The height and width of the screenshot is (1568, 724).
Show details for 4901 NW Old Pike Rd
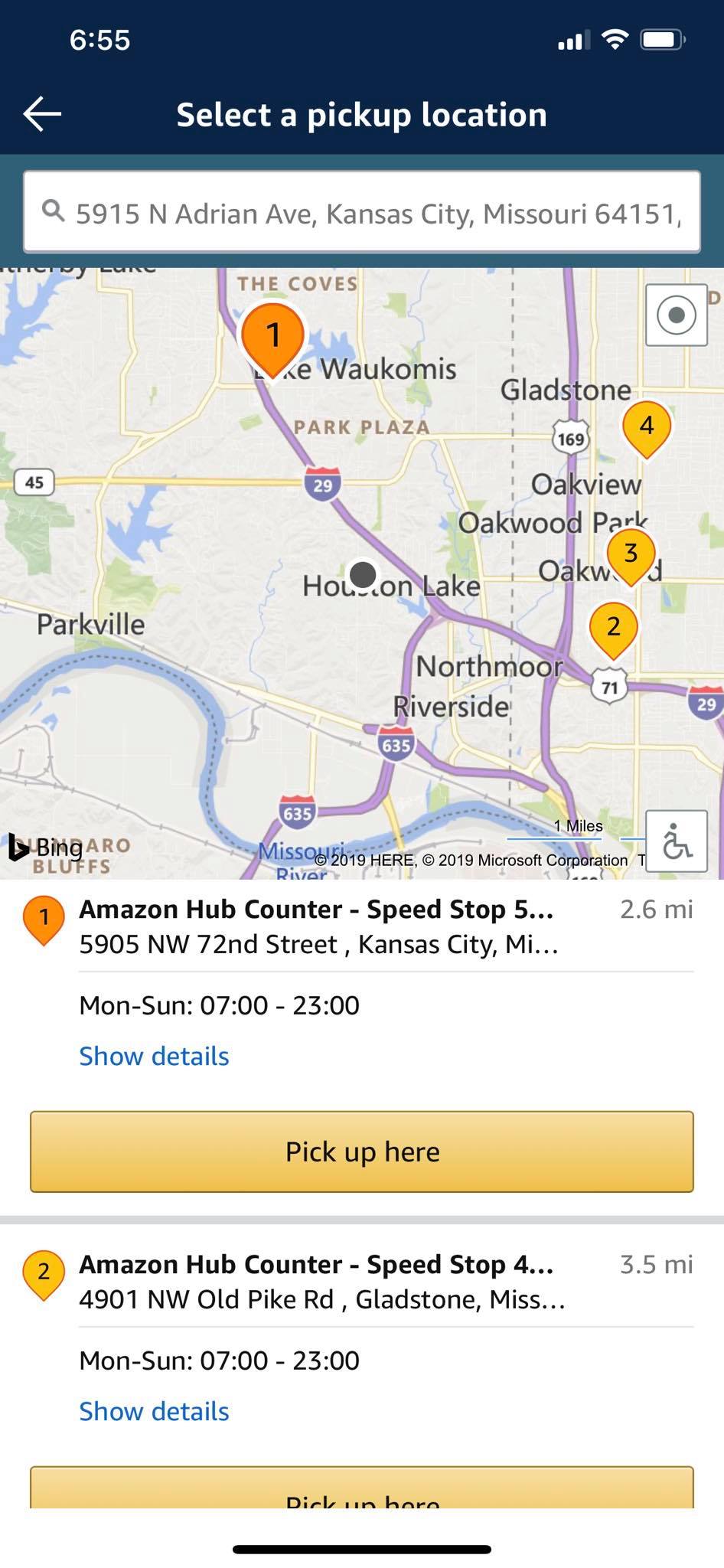[154, 1411]
